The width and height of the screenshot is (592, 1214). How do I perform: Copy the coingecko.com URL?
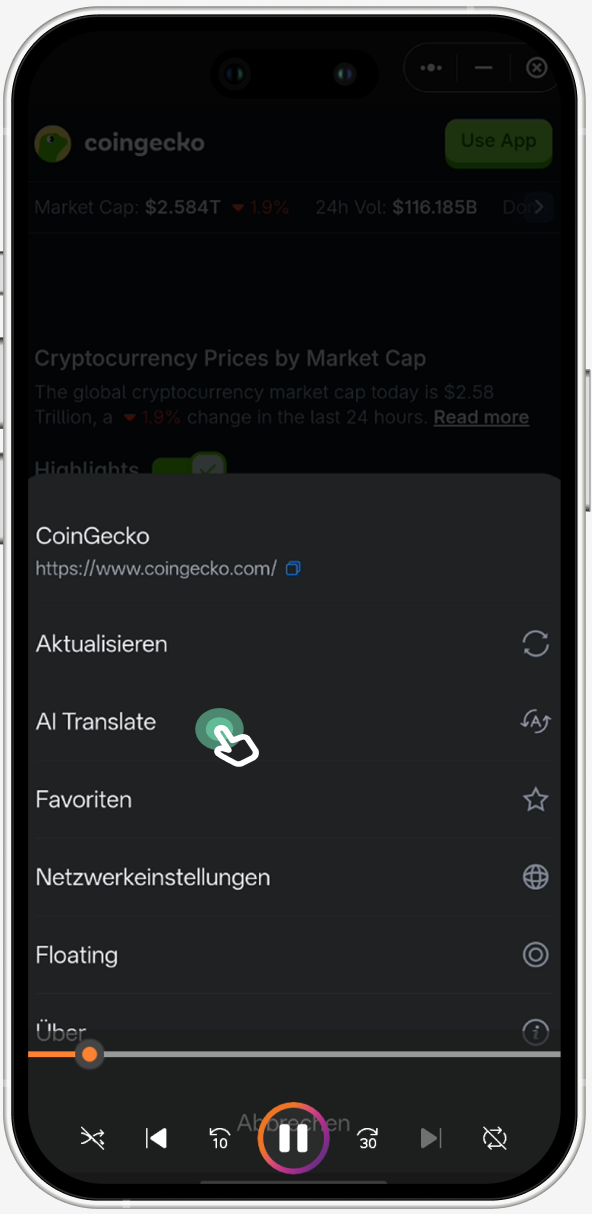coord(293,569)
